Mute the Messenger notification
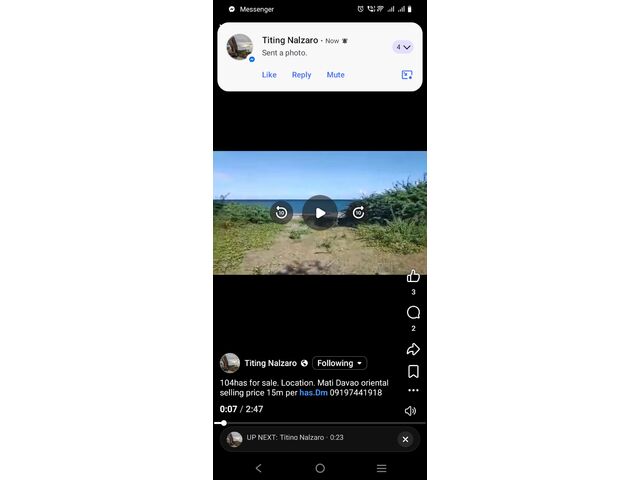This screenshot has height=480, width=640. 335,75
